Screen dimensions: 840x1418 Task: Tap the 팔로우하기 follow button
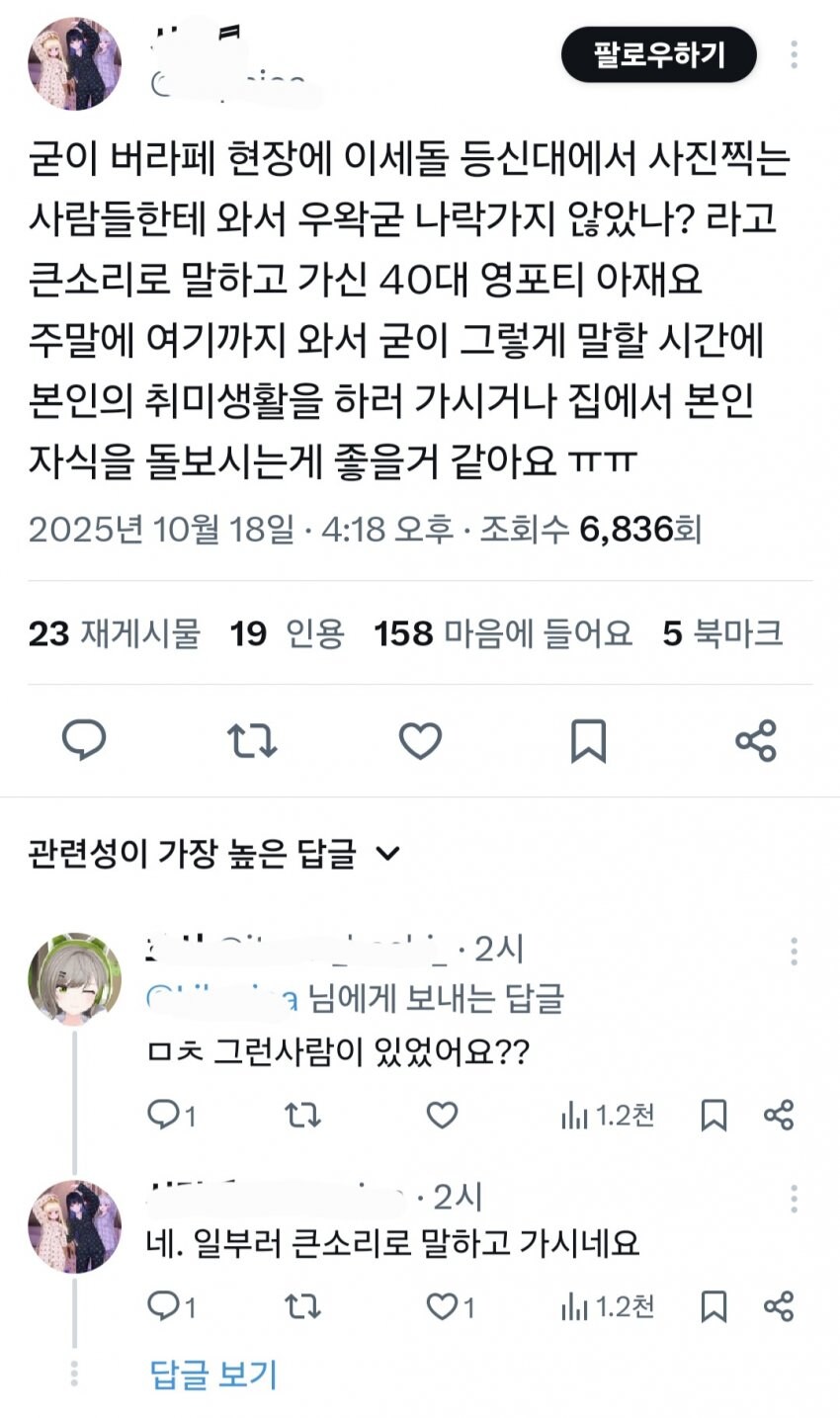[658, 54]
